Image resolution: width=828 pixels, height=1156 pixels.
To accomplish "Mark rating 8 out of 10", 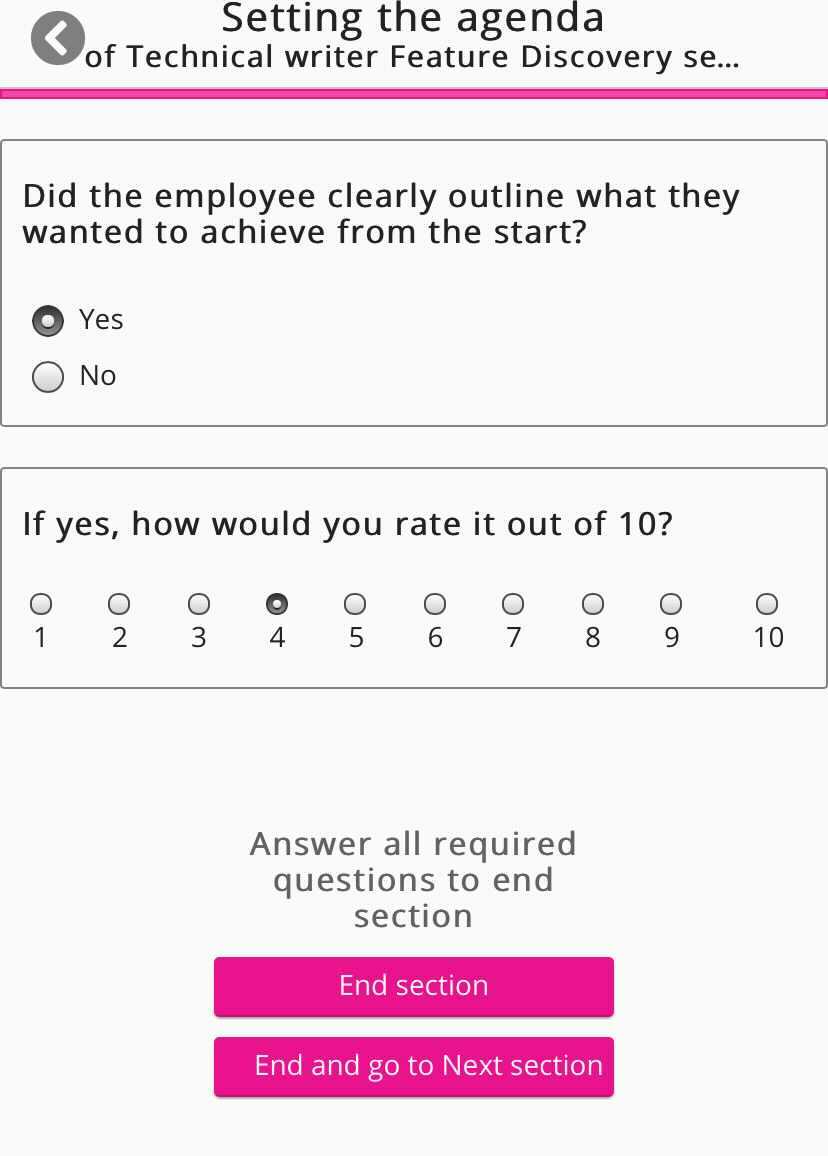I will pyautogui.click(x=593, y=604).
